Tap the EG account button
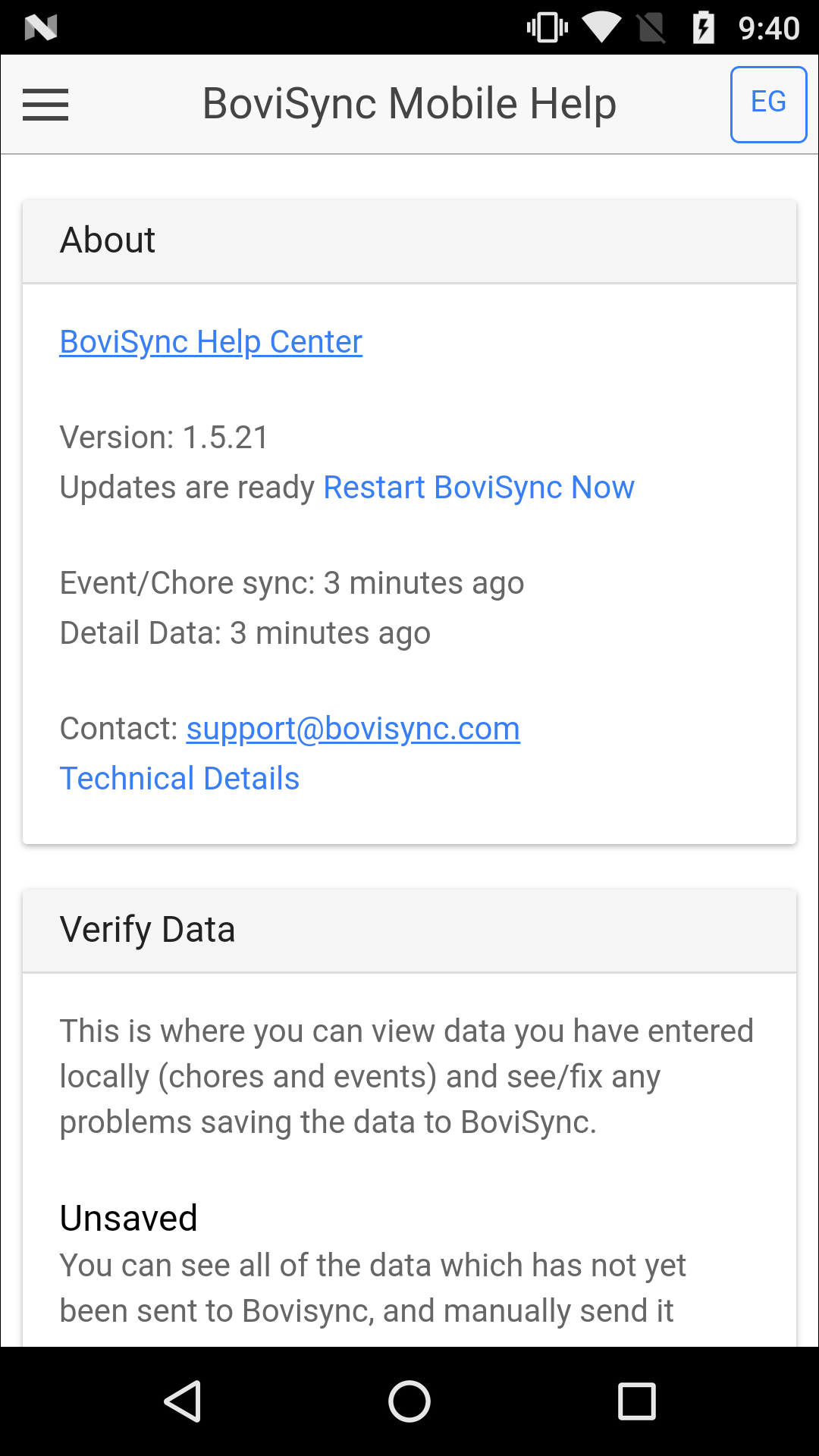819x1456 pixels. [768, 104]
